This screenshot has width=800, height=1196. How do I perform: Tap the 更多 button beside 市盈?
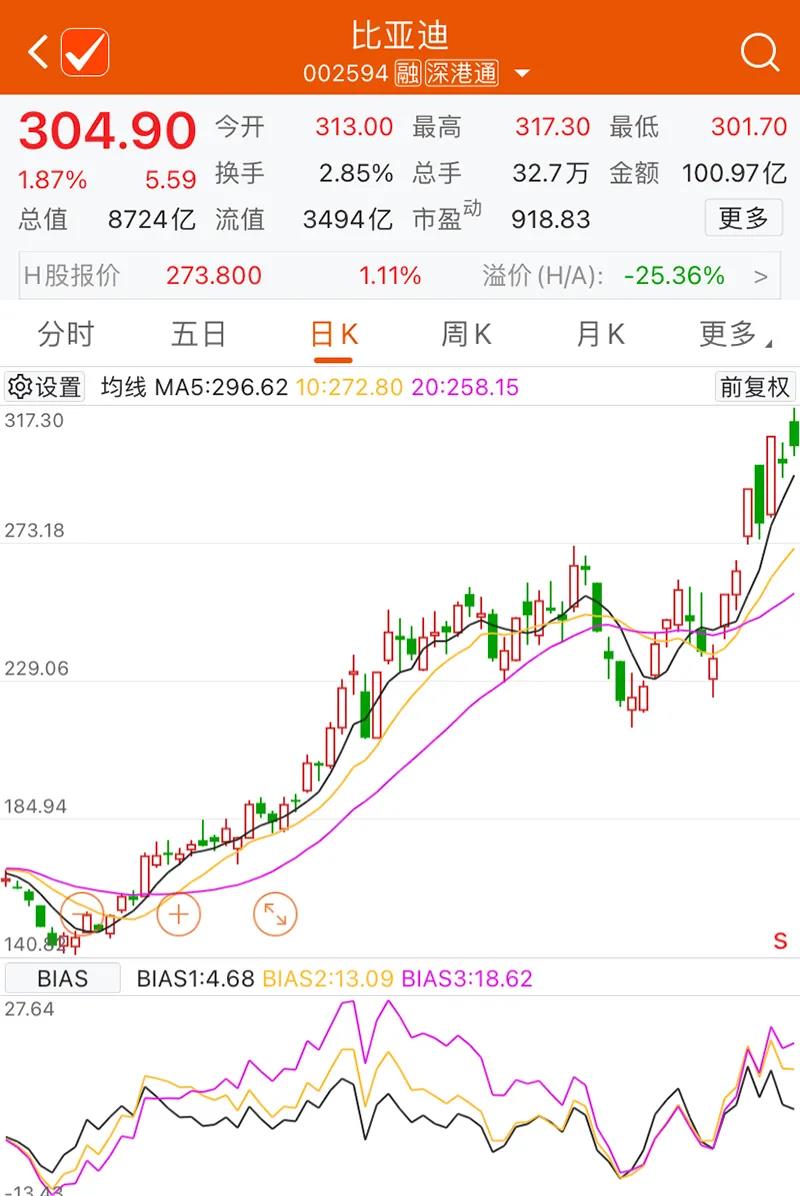point(743,217)
